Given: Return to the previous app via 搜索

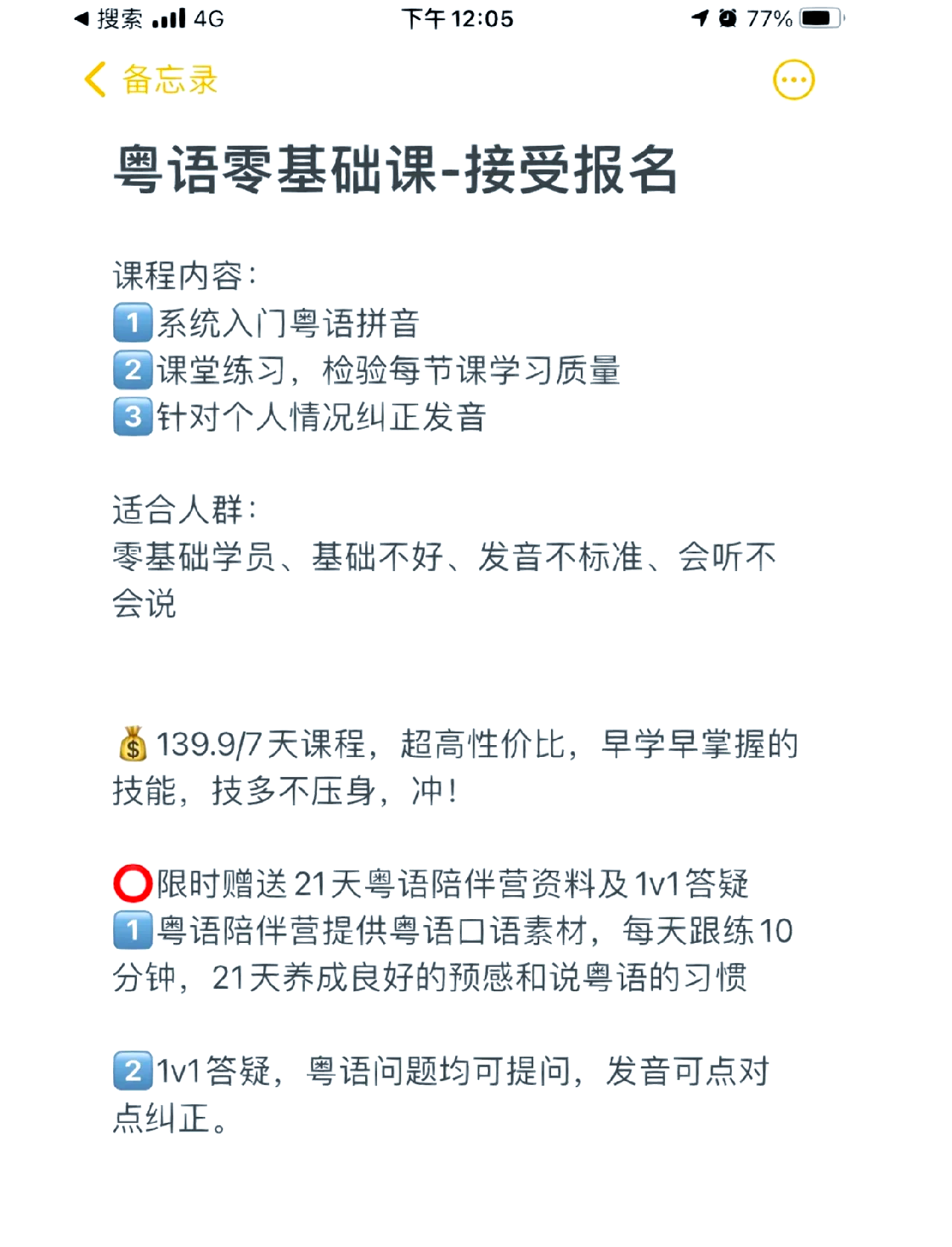Looking at the screenshot, I should pyautogui.click(x=109, y=19).
